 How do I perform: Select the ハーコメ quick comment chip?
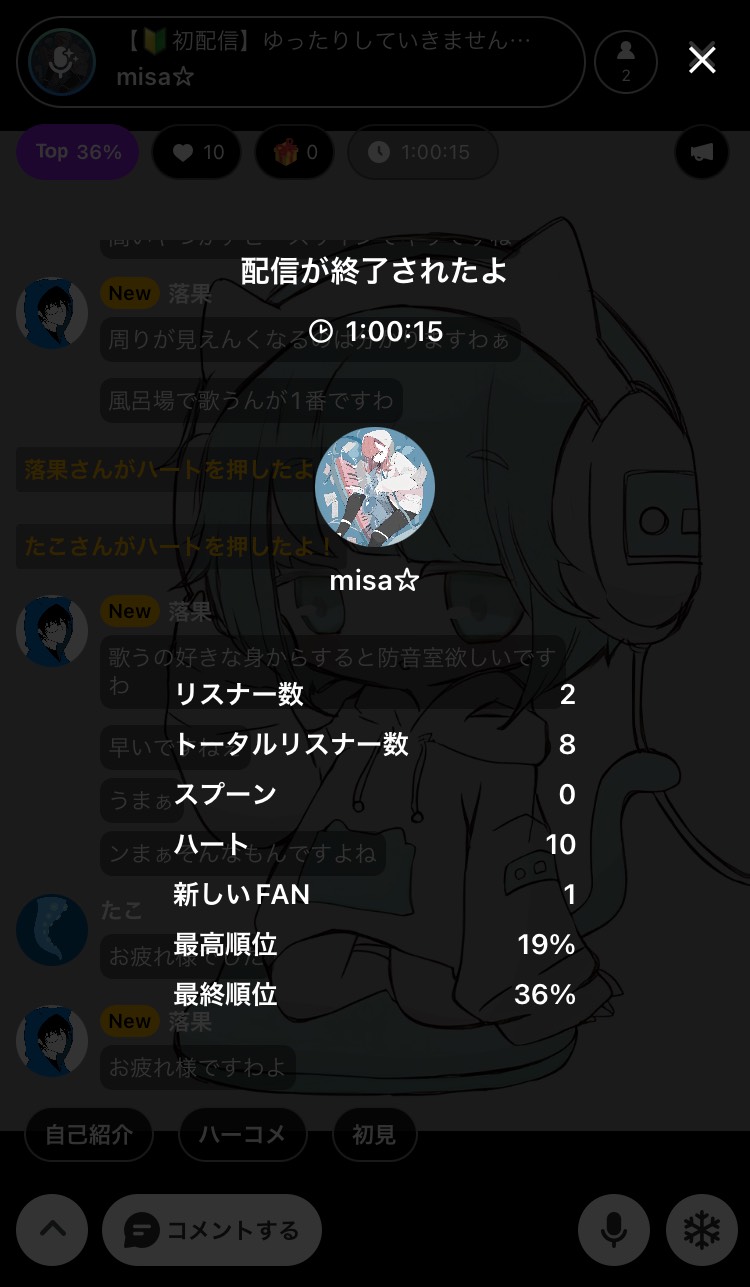pyautogui.click(x=242, y=1134)
